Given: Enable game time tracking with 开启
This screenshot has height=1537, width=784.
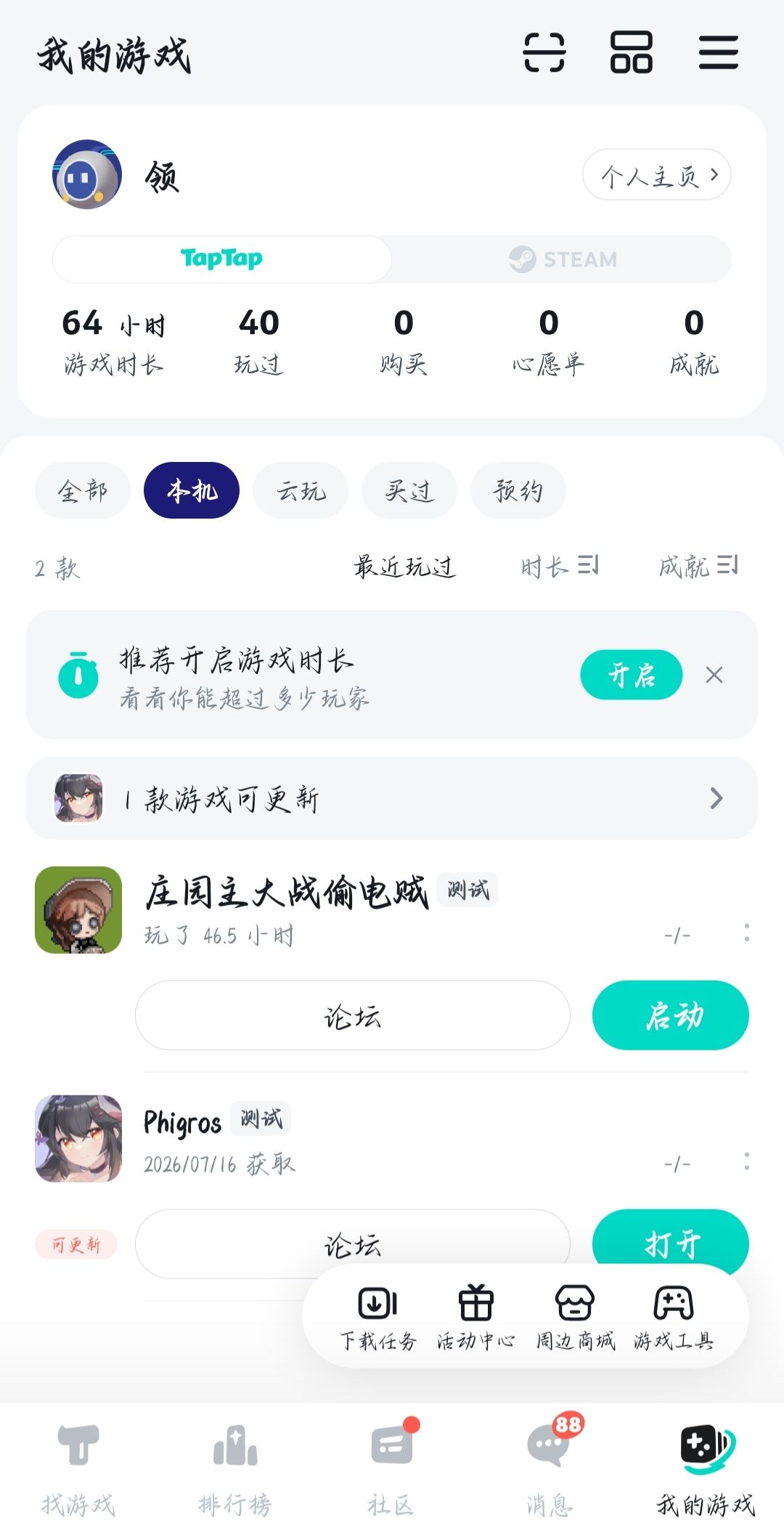Looking at the screenshot, I should coord(631,675).
